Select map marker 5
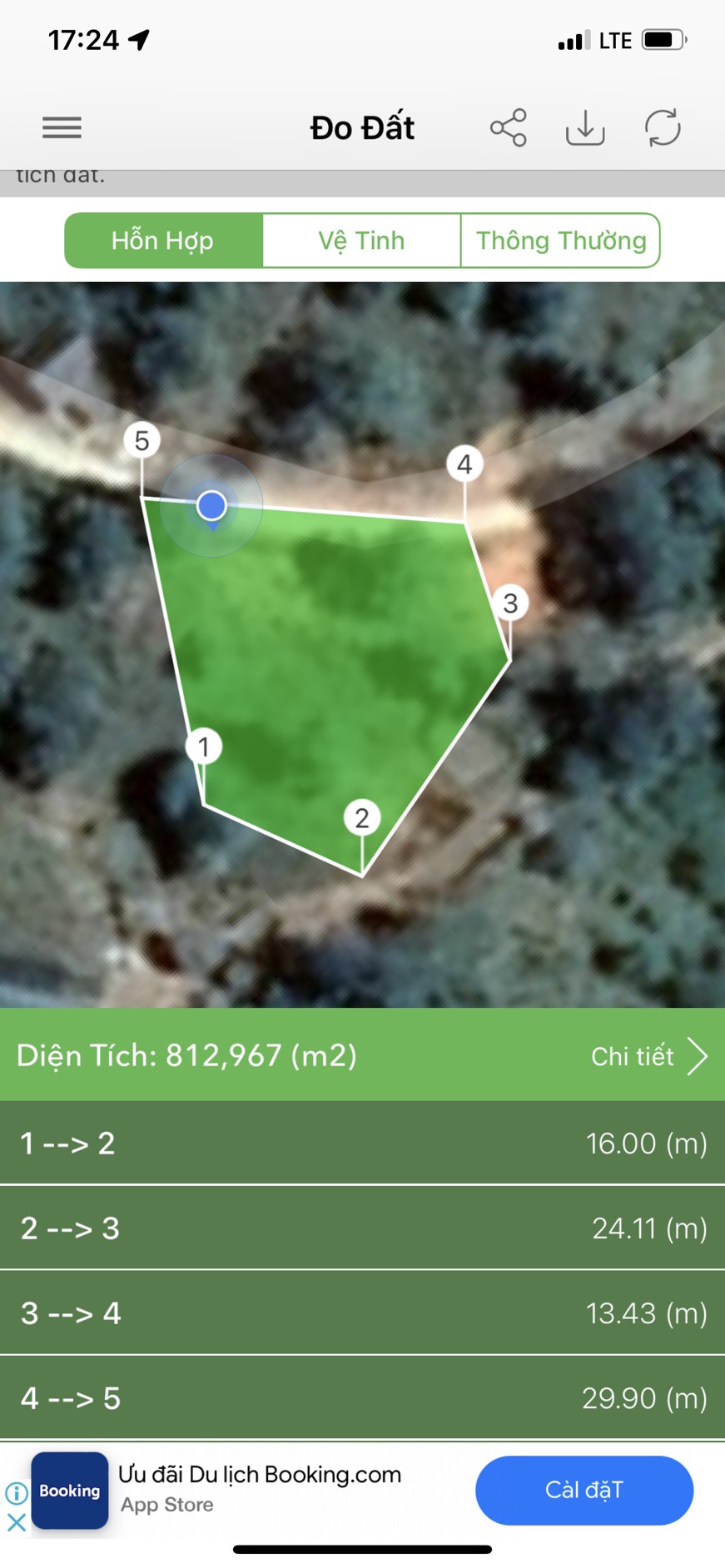The width and height of the screenshot is (725, 1568). pyautogui.click(x=142, y=440)
